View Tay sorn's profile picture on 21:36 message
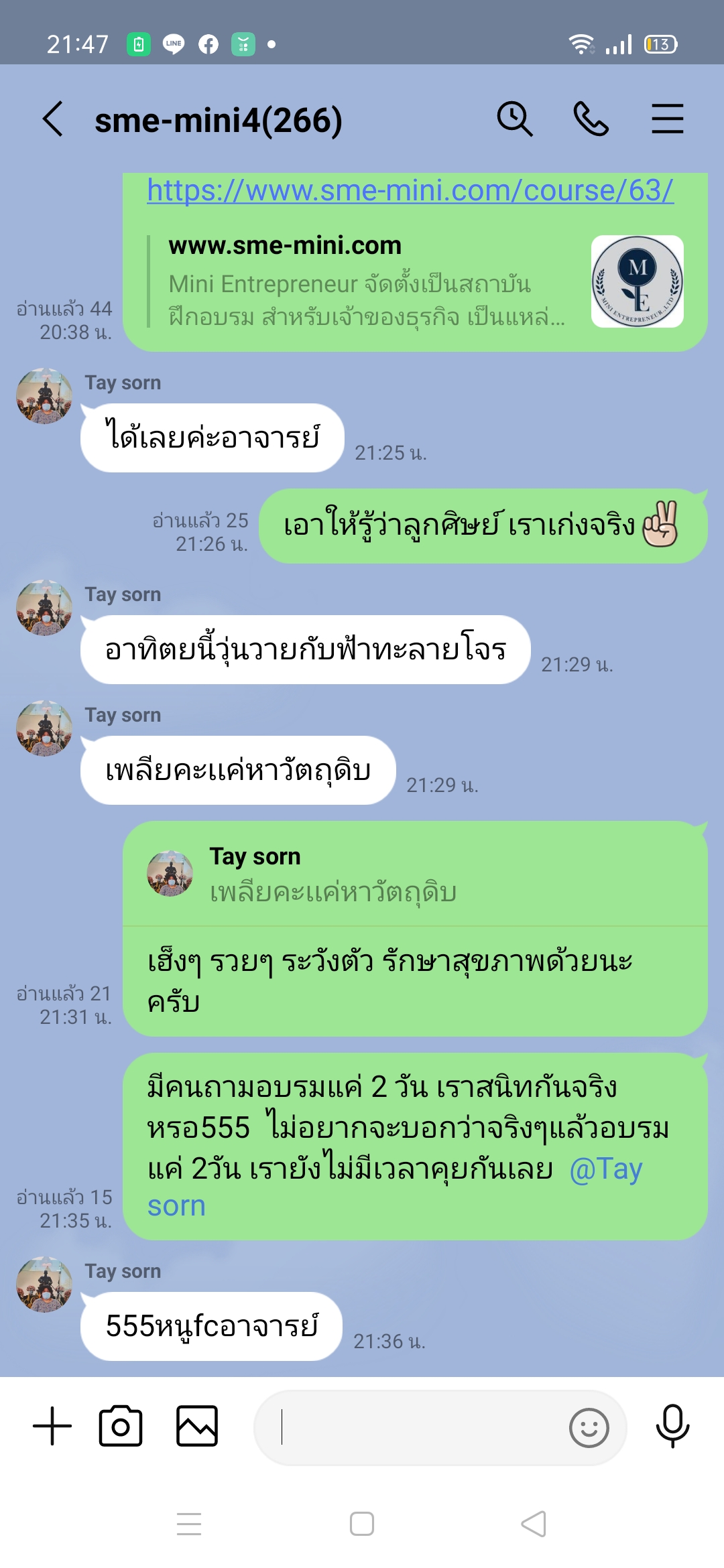724x1568 pixels. click(x=44, y=1284)
